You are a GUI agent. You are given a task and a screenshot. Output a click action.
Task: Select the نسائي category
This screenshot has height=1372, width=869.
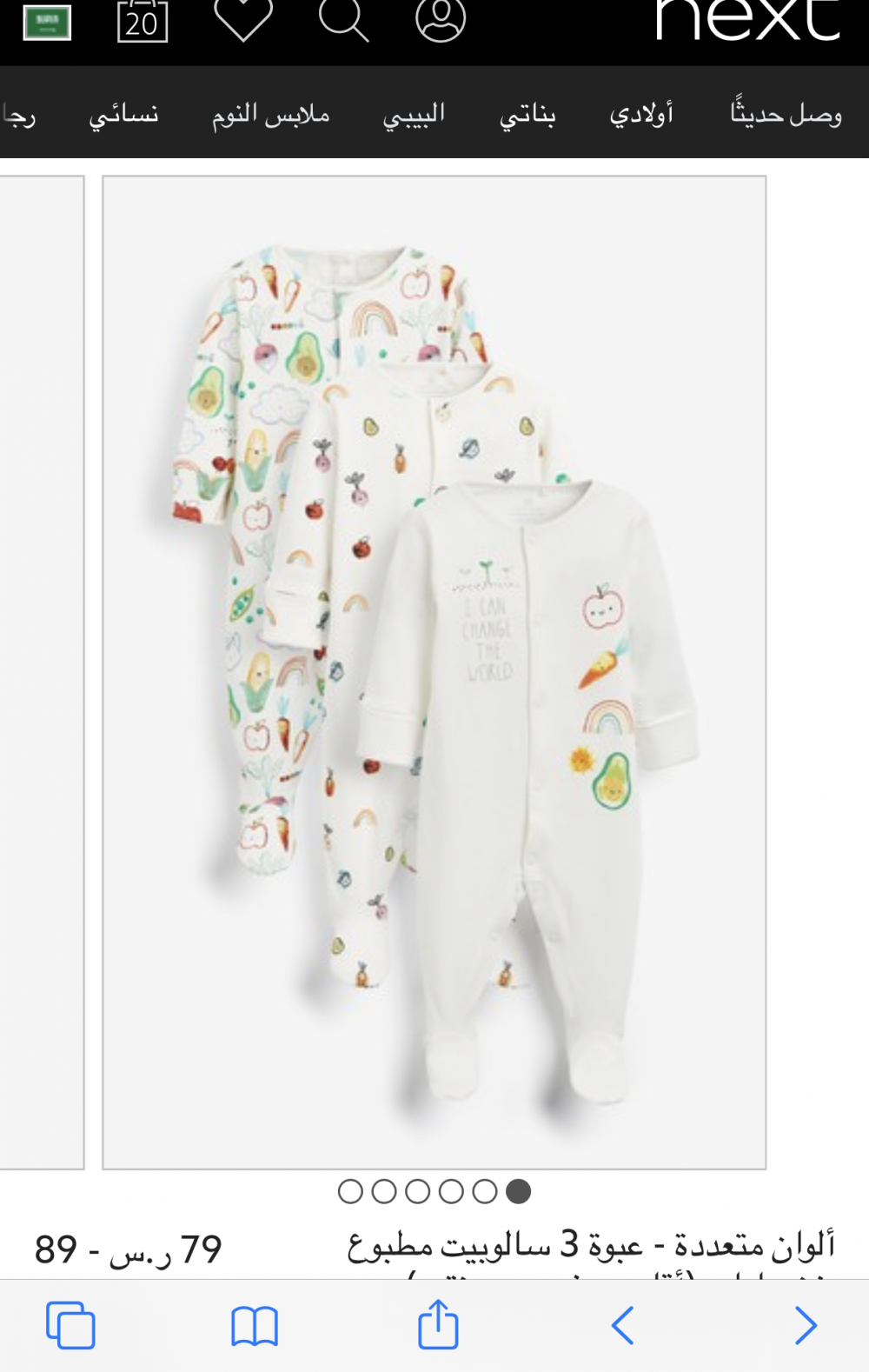click(x=123, y=114)
